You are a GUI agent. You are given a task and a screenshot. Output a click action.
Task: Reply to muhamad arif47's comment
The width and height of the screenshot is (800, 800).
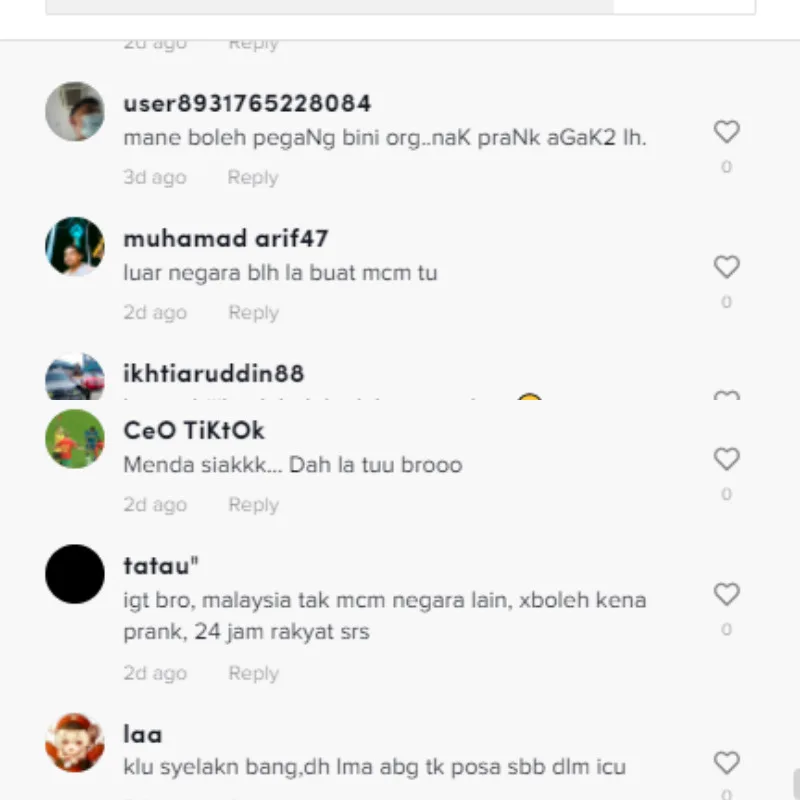[x=252, y=312]
